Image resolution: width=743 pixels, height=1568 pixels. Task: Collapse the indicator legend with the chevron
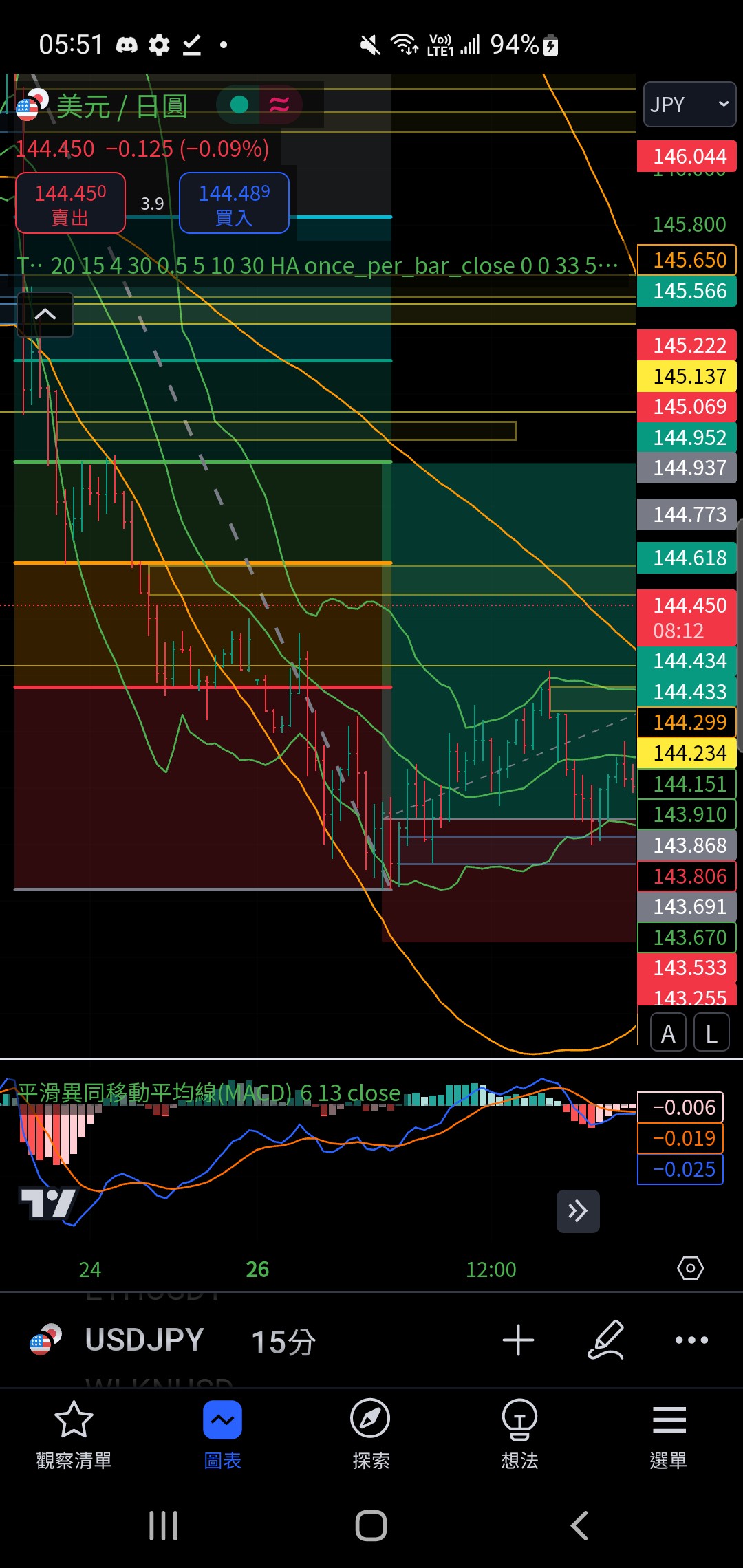pyautogui.click(x=45, y=314)
